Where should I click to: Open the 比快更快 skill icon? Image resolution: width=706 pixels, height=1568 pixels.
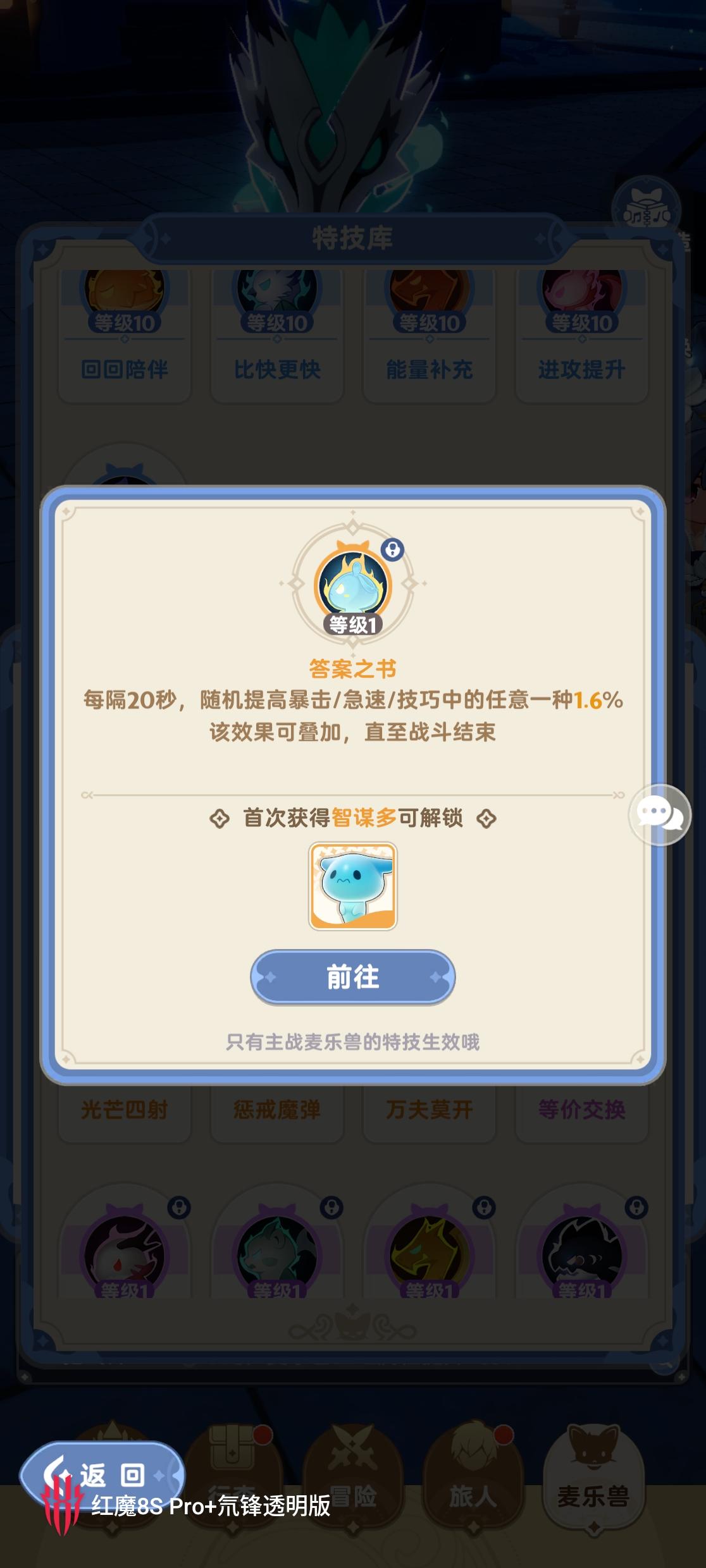point(276,297)
